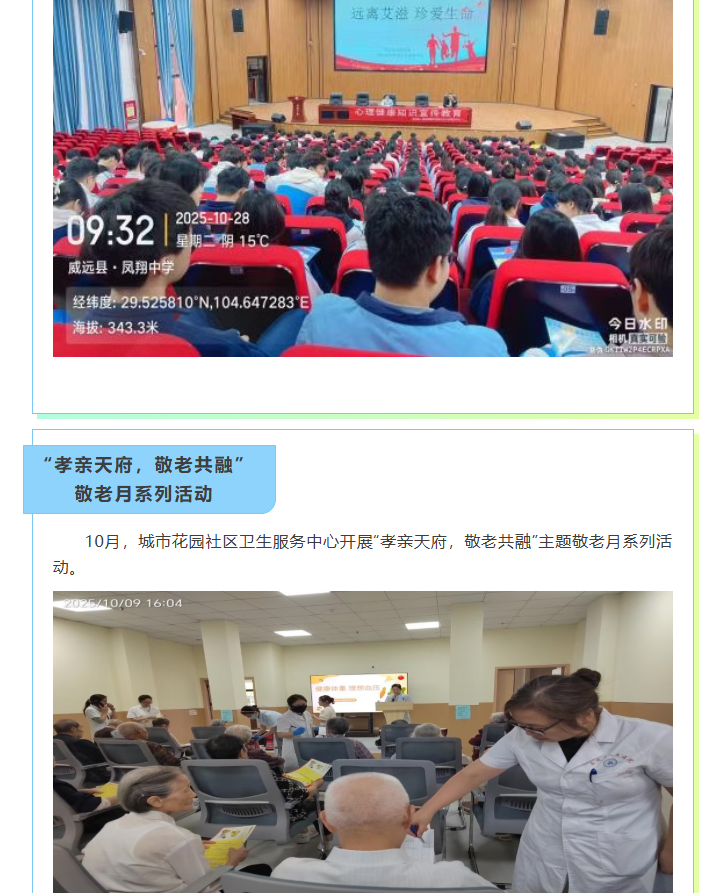Open the auditorium lecture photo
Viewport: 716px width, 893px height.
(362, 178)
